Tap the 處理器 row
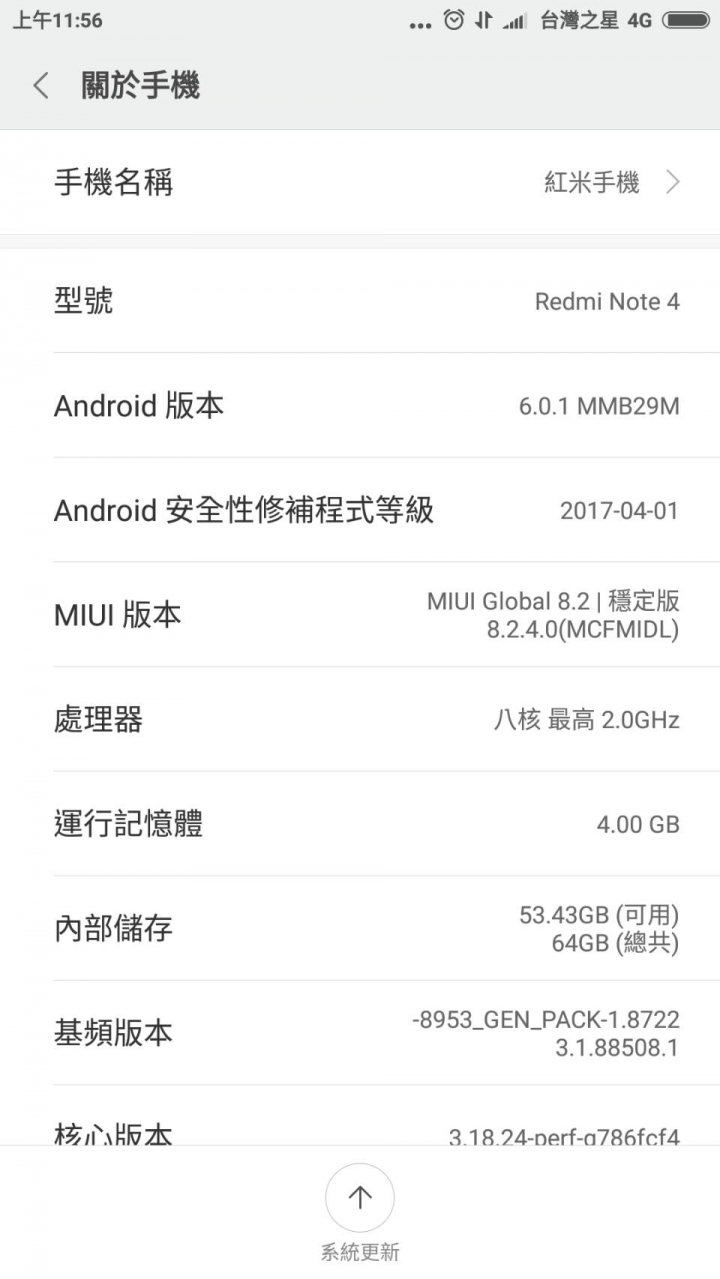The image size is (720, 1279). [x=360, y=719]
